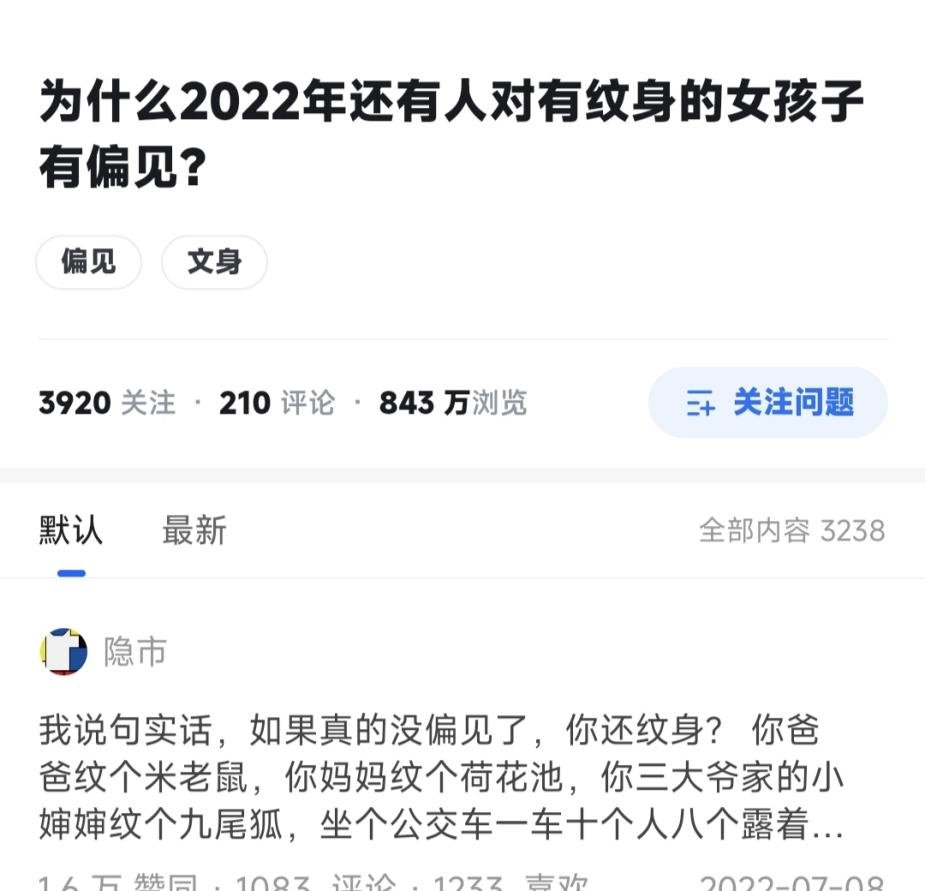Switch to the 最新 sort tab

[x=194, y=530]
